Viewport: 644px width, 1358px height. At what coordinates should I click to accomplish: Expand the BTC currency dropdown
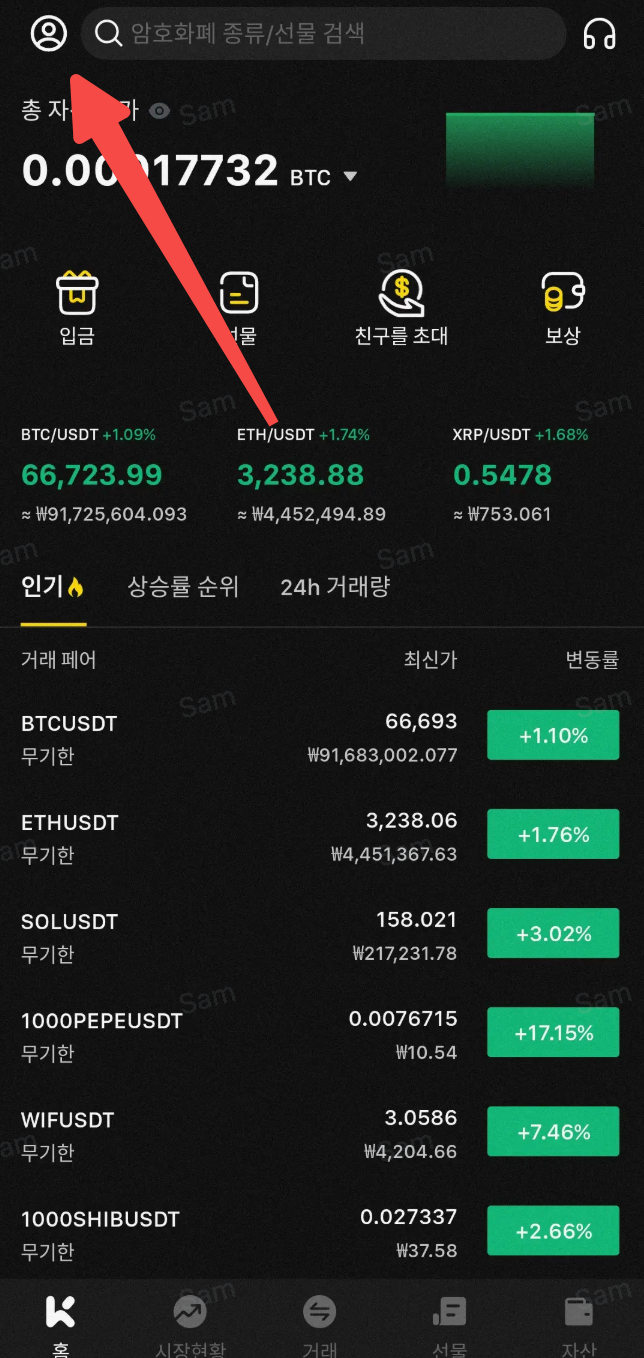(x=350, y=177)
